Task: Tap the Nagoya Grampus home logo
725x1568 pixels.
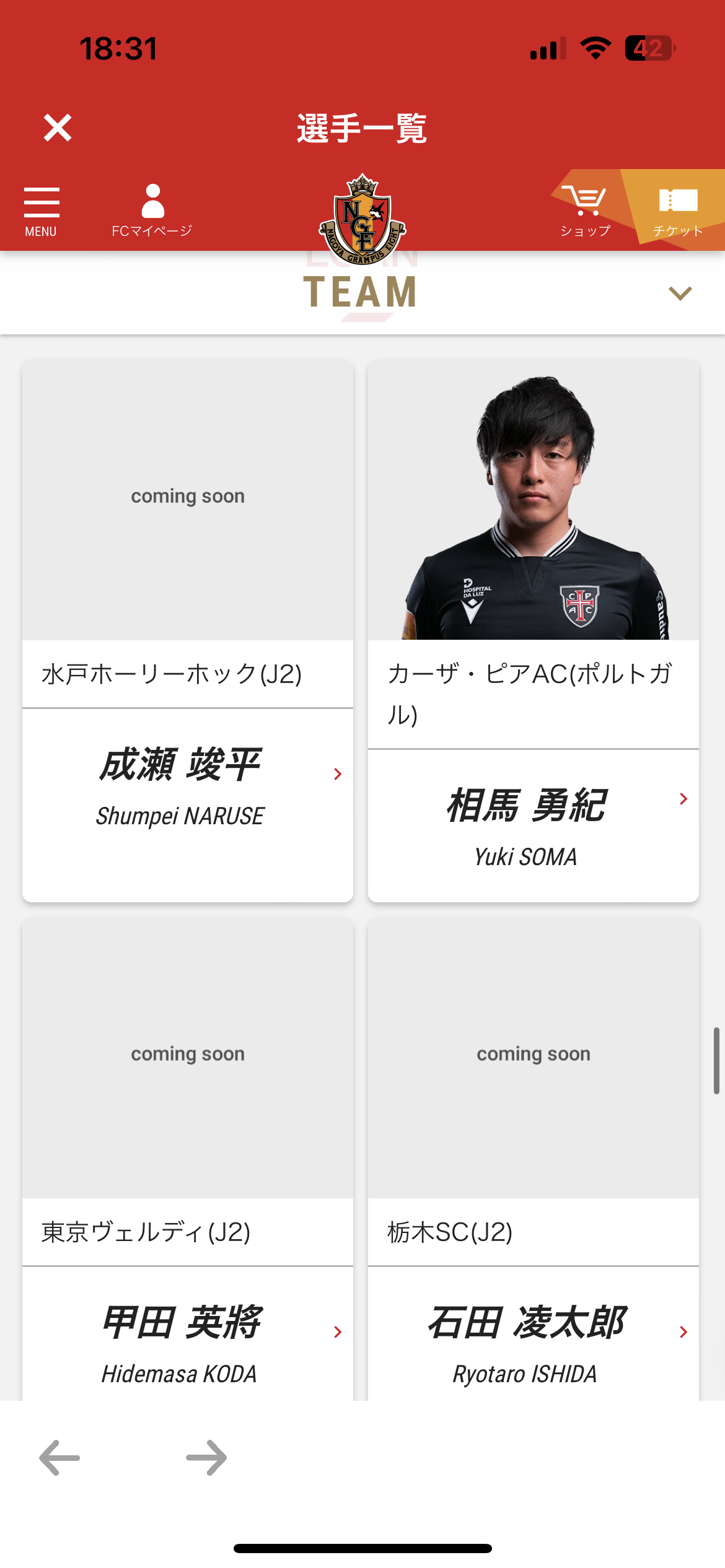Action: tap(362, 219)
